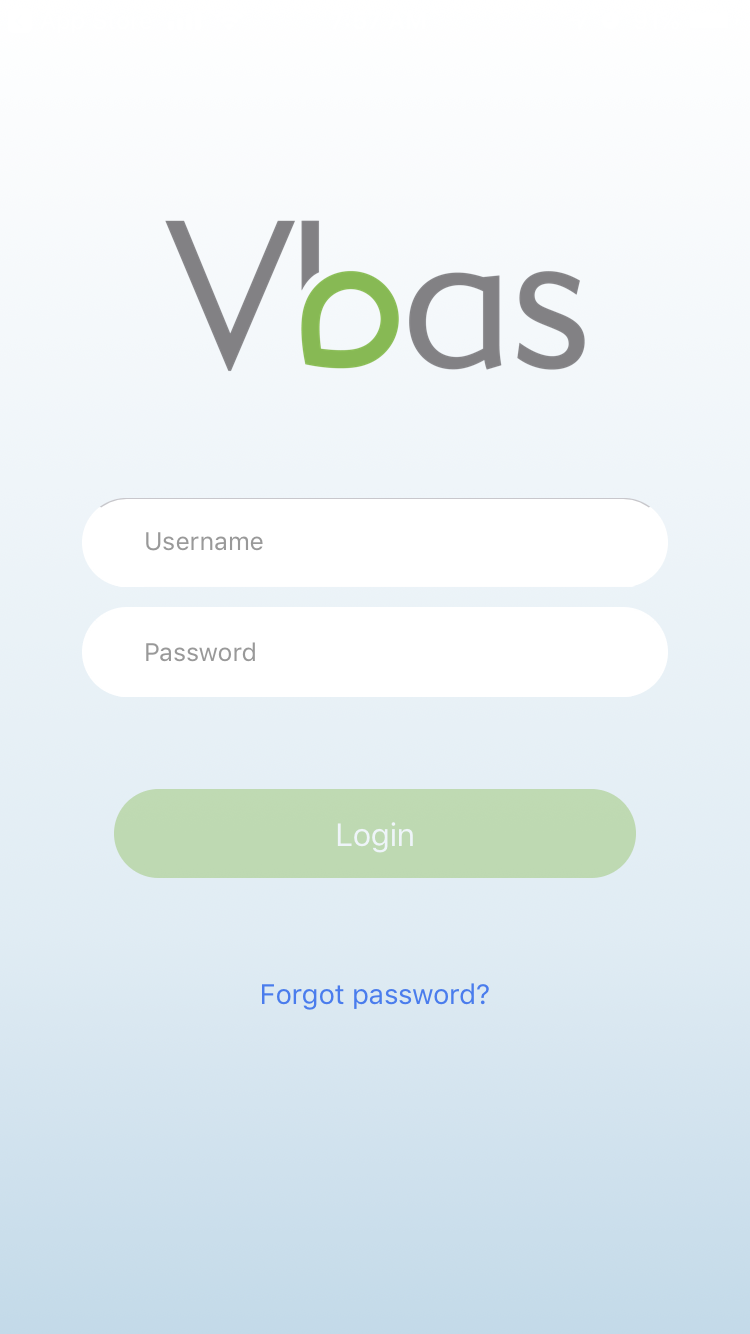Tap the Username field

point(375,542)
